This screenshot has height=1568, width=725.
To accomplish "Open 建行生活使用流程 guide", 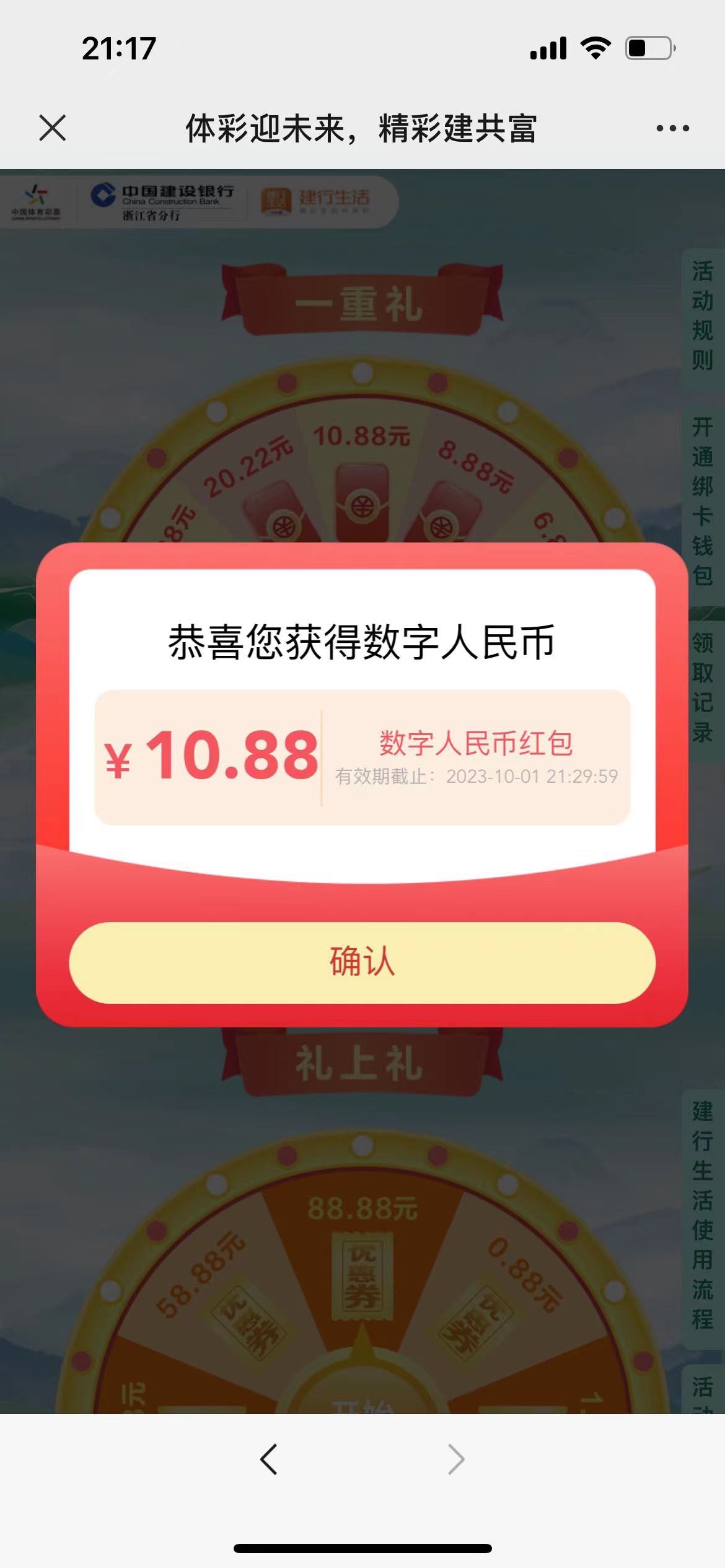I will coord(702,1215).
